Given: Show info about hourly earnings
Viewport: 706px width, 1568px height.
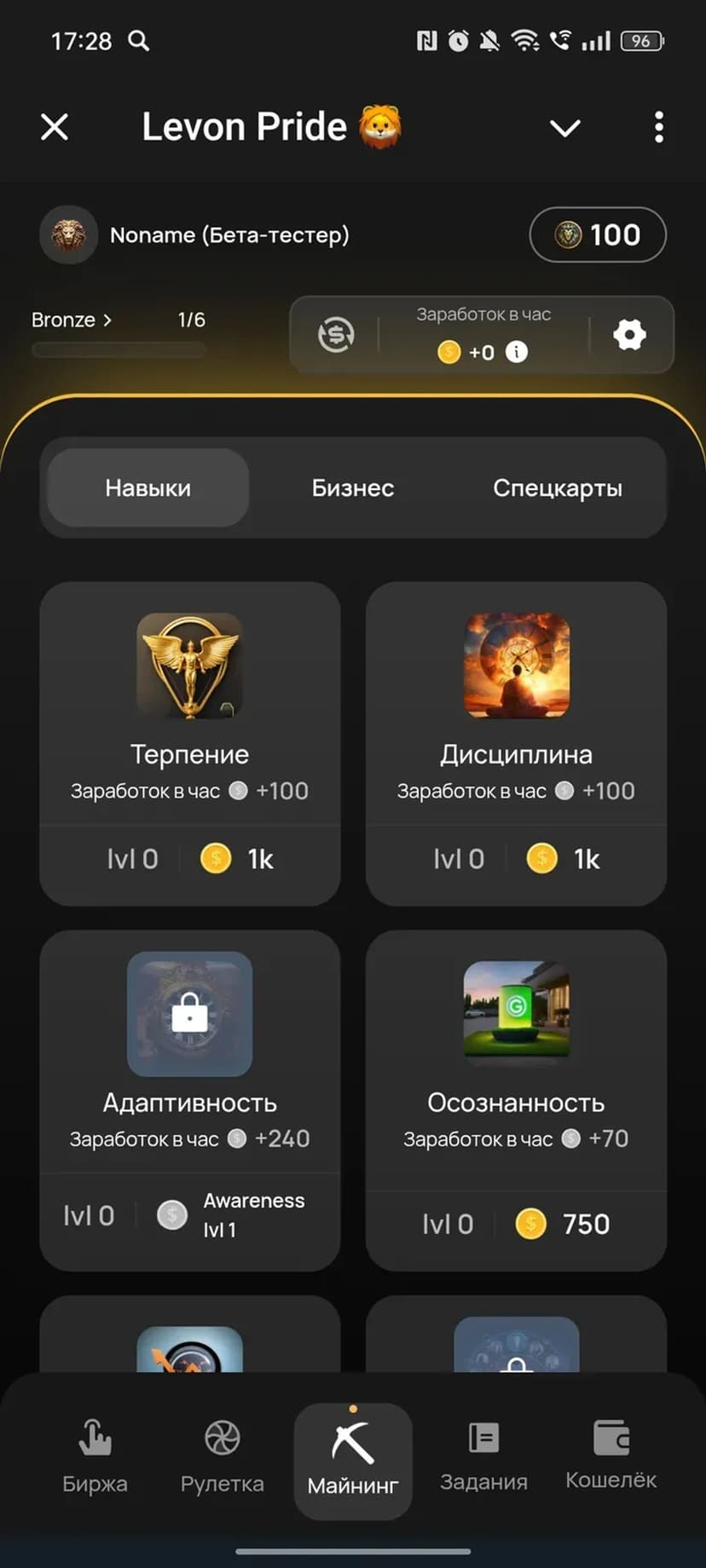Looking at the screenshot, I should tap(517, 352).
